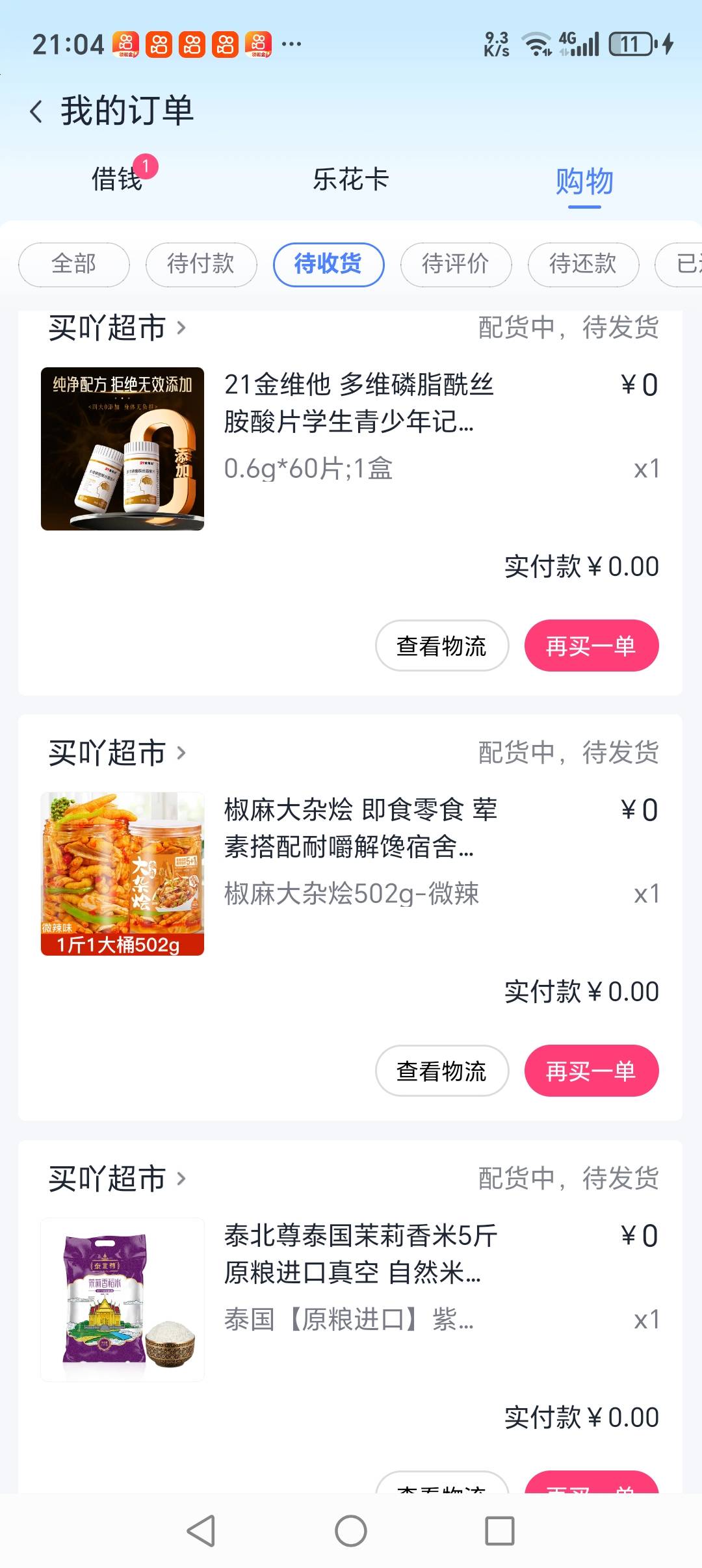This screenshot has height=1568, width=702.
Task: Select the 购物 tab
Action: click(x=584, y=181)
